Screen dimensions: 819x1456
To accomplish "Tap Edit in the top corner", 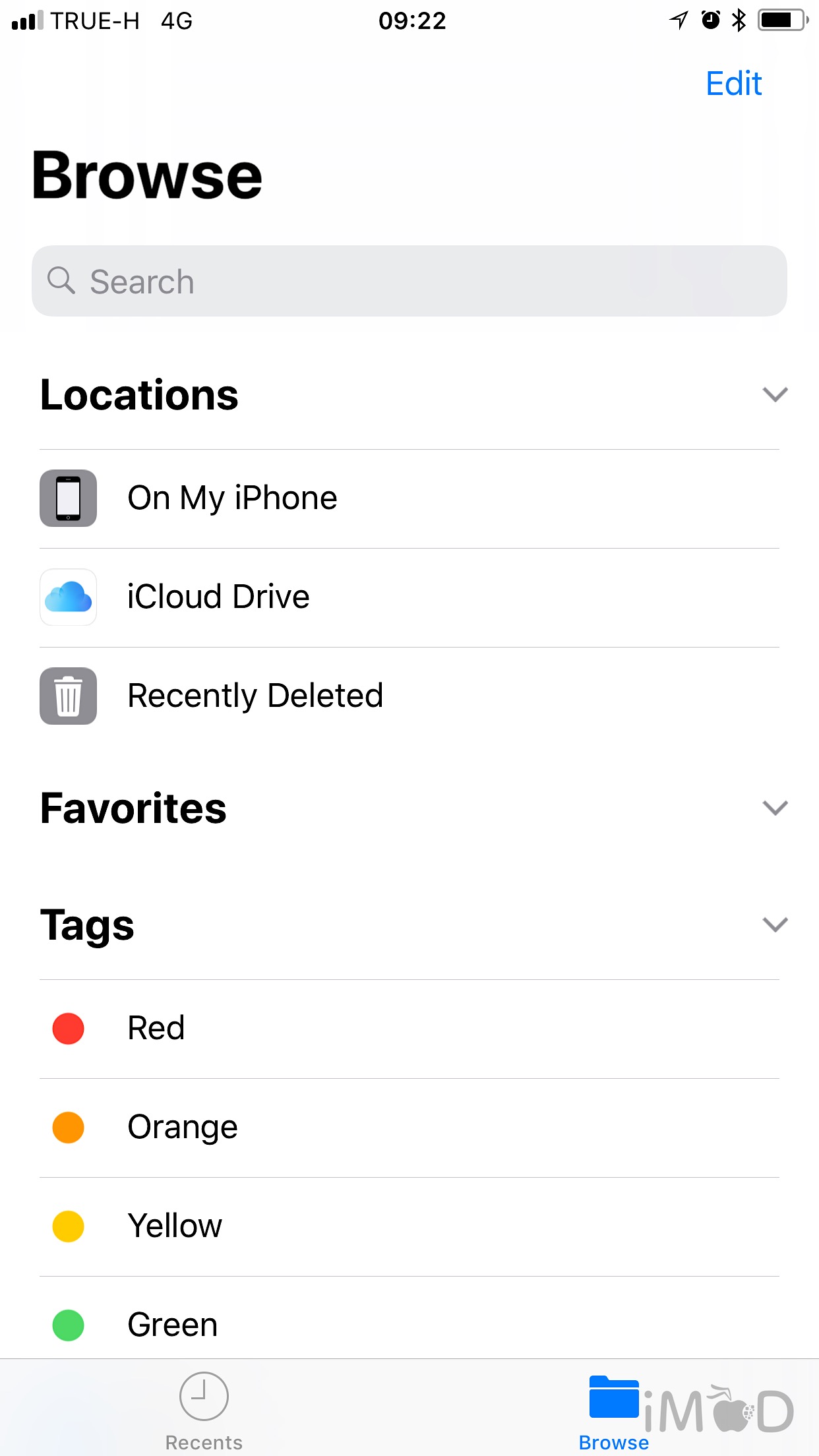I will (x=733, y=84).
